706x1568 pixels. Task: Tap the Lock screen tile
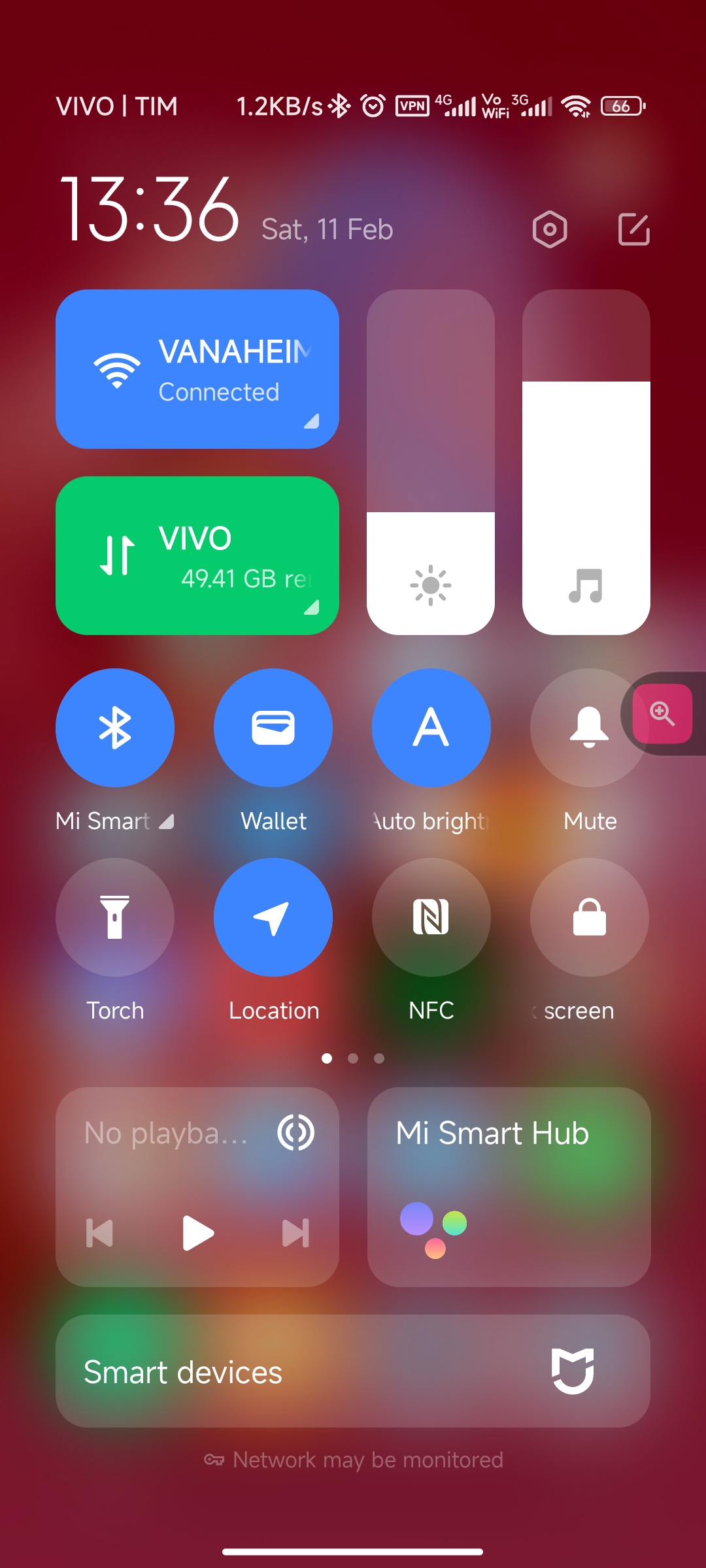[x=590, y=917]
